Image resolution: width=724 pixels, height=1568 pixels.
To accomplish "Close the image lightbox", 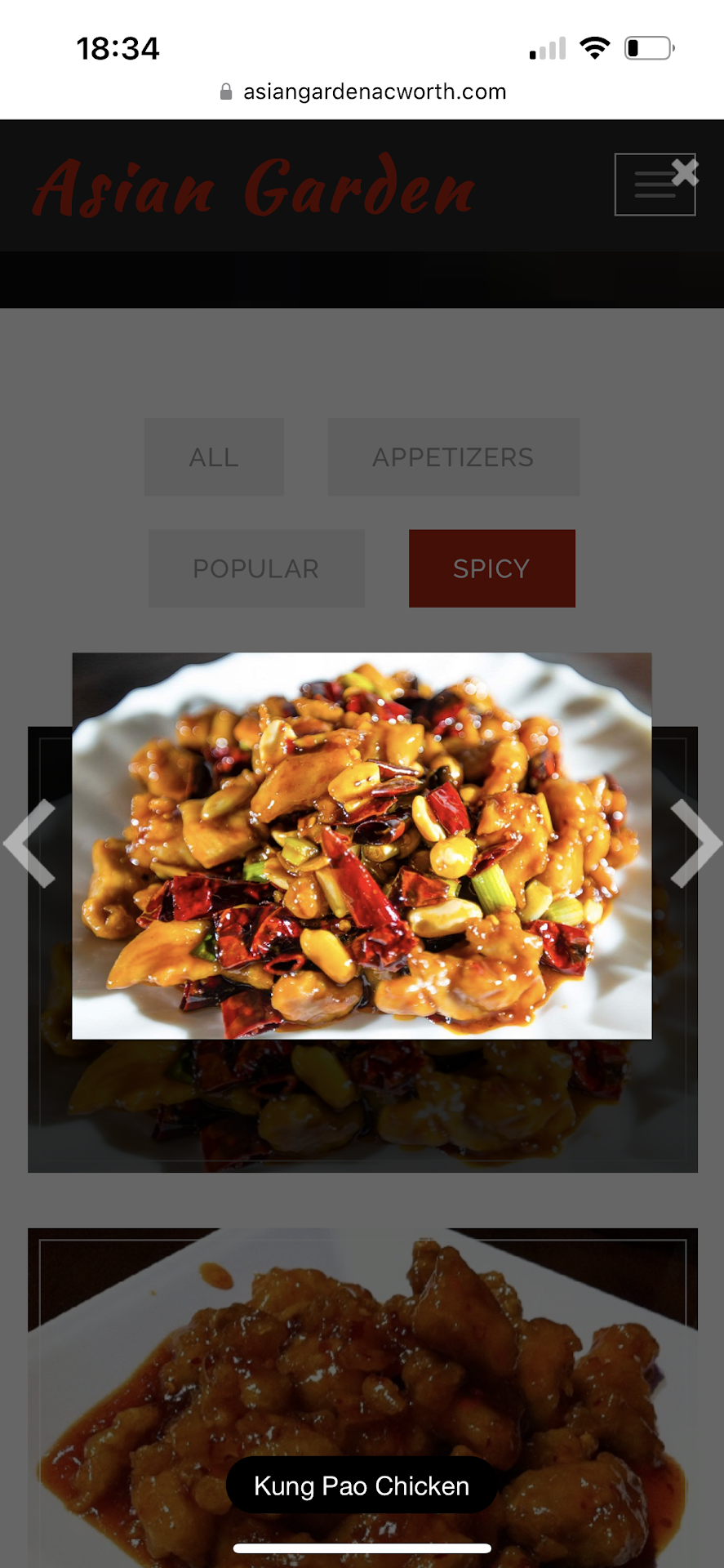I will (x=684, y=172).
